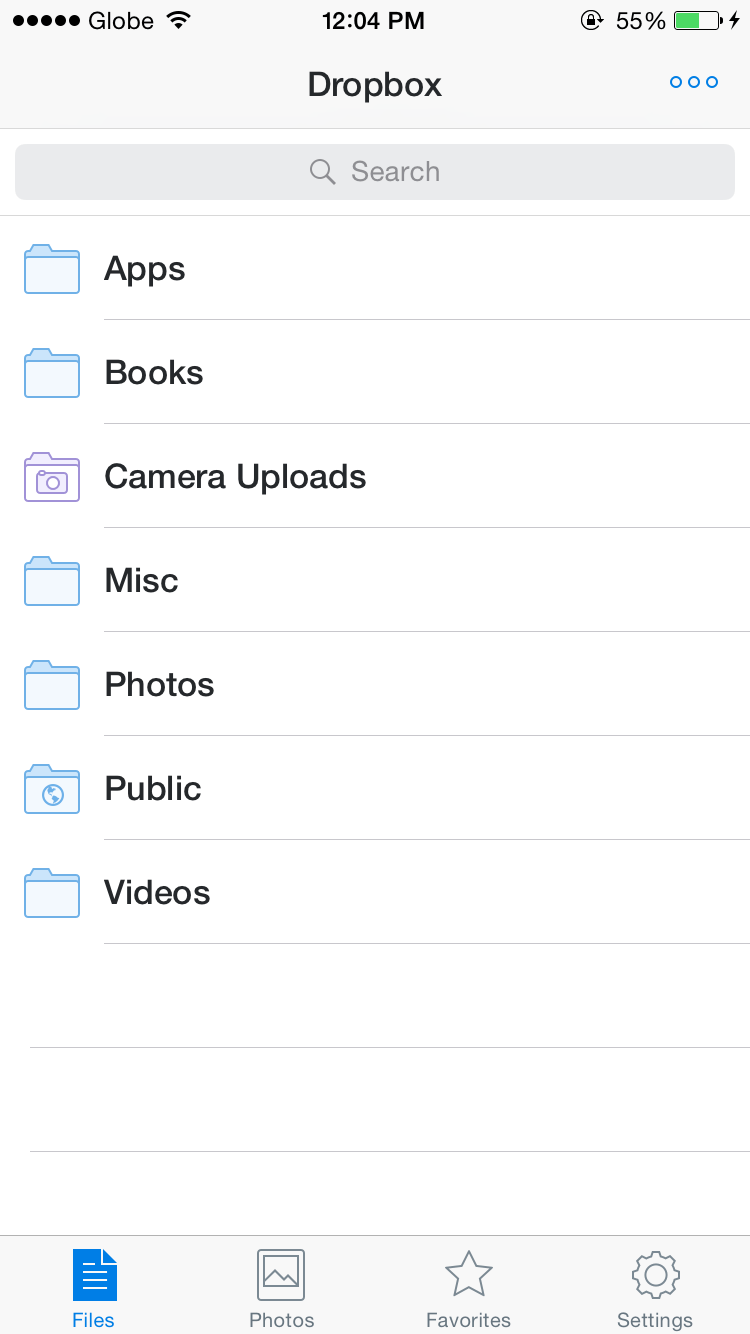The width and height of the screenshot is (750, 1334).
Task: Tap the Settings gear icon
Action: click(x=655, y=1274)
